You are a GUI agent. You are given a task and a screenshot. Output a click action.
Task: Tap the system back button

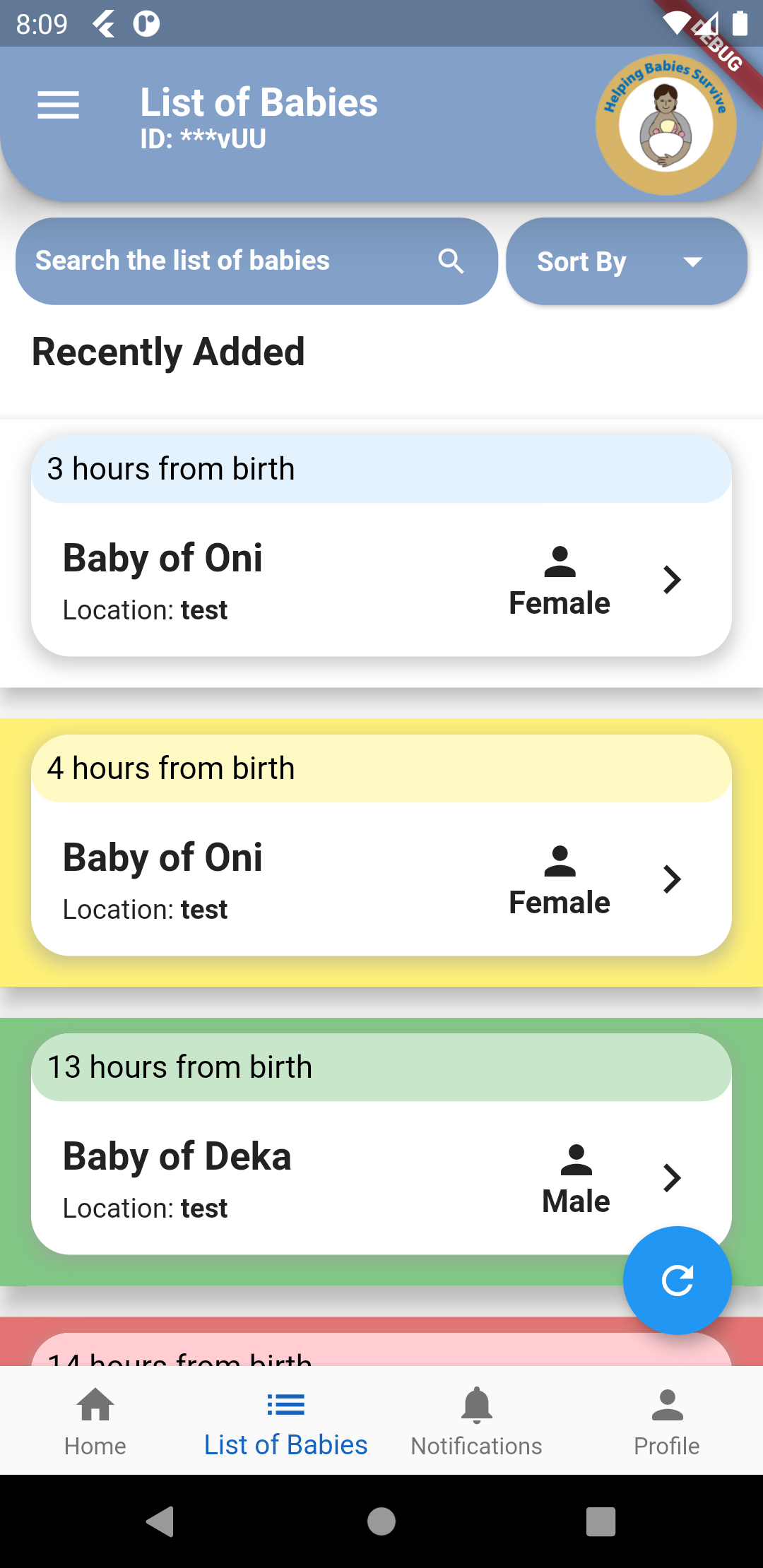coord(160,1521)
